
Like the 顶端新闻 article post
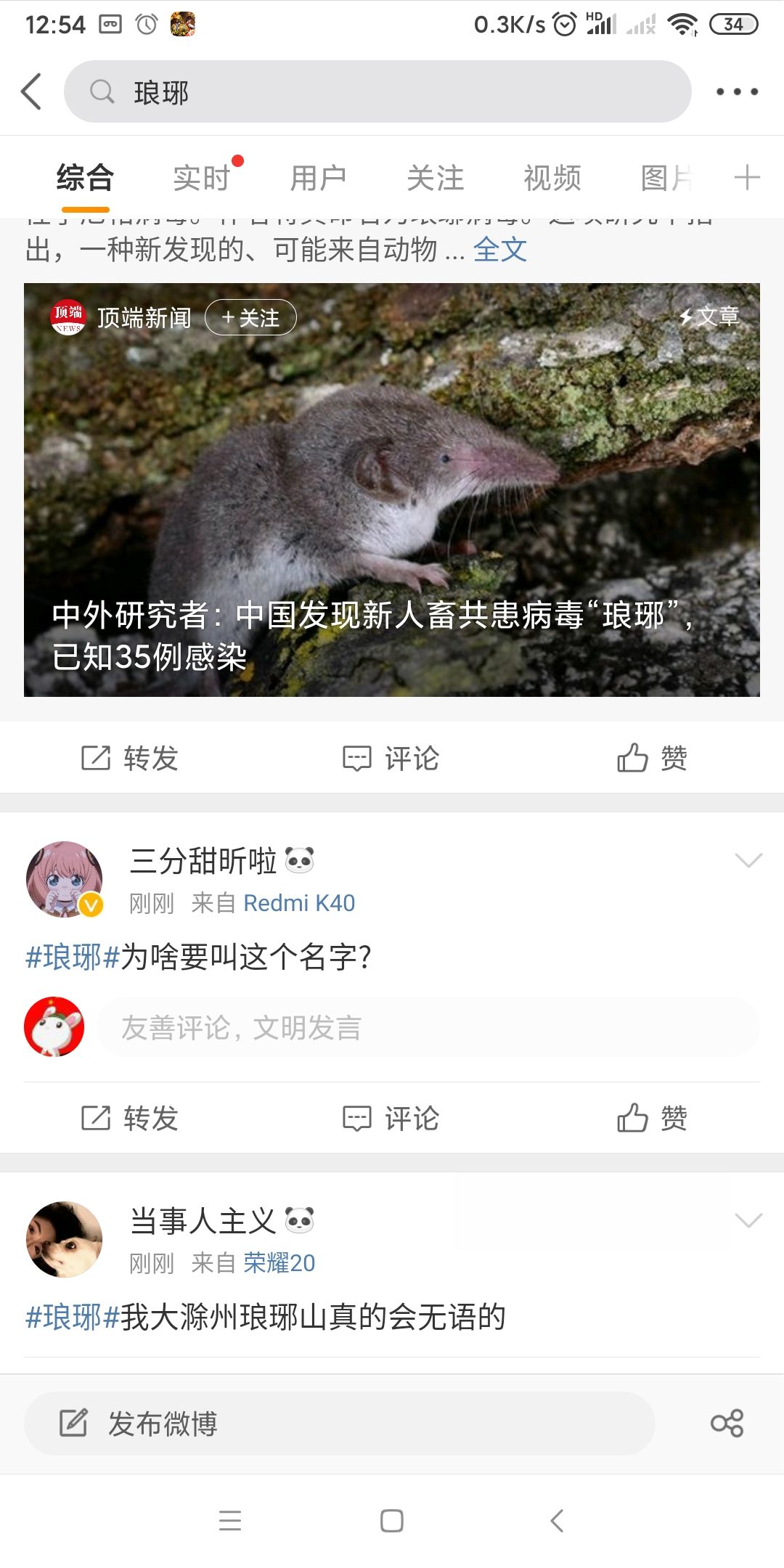[652, 758]
